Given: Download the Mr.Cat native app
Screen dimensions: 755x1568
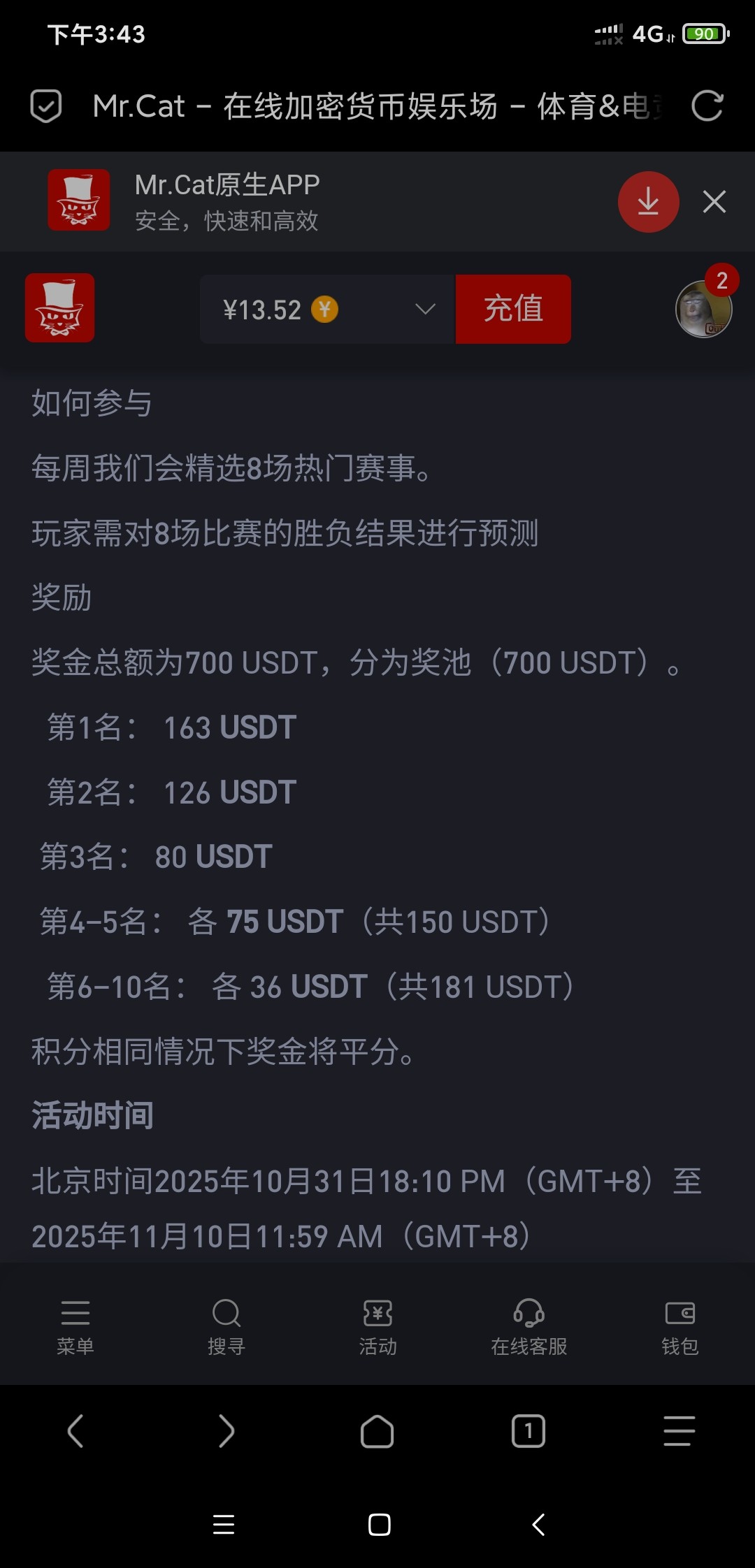Looking at the screenshot, I should pyautogui.click(x=648, y=202).
